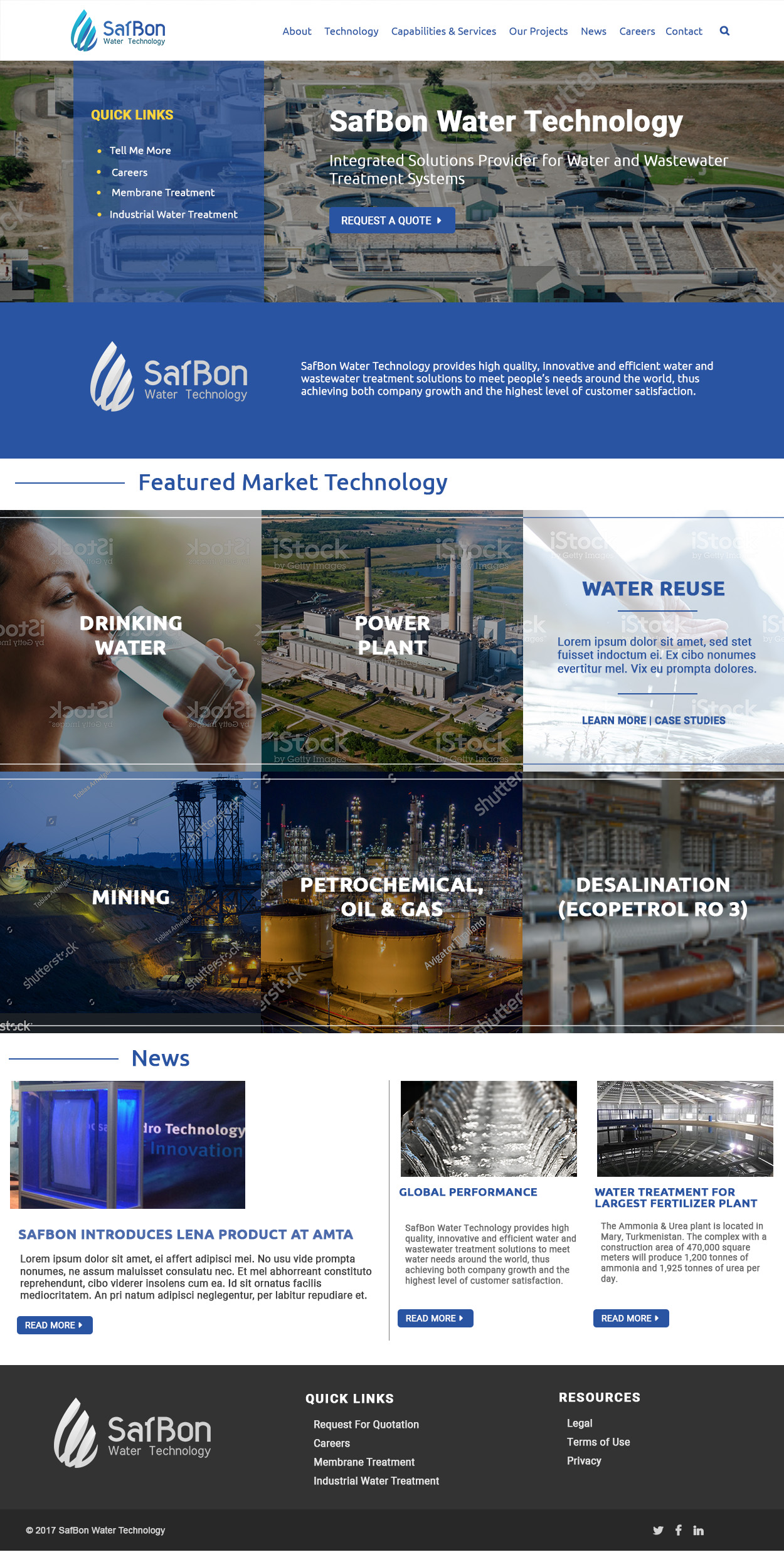This screenshot has height=1552, width=784.
Task: View the Desalination Ecopetrol RO 3 tile
Action: pos(653,902)
